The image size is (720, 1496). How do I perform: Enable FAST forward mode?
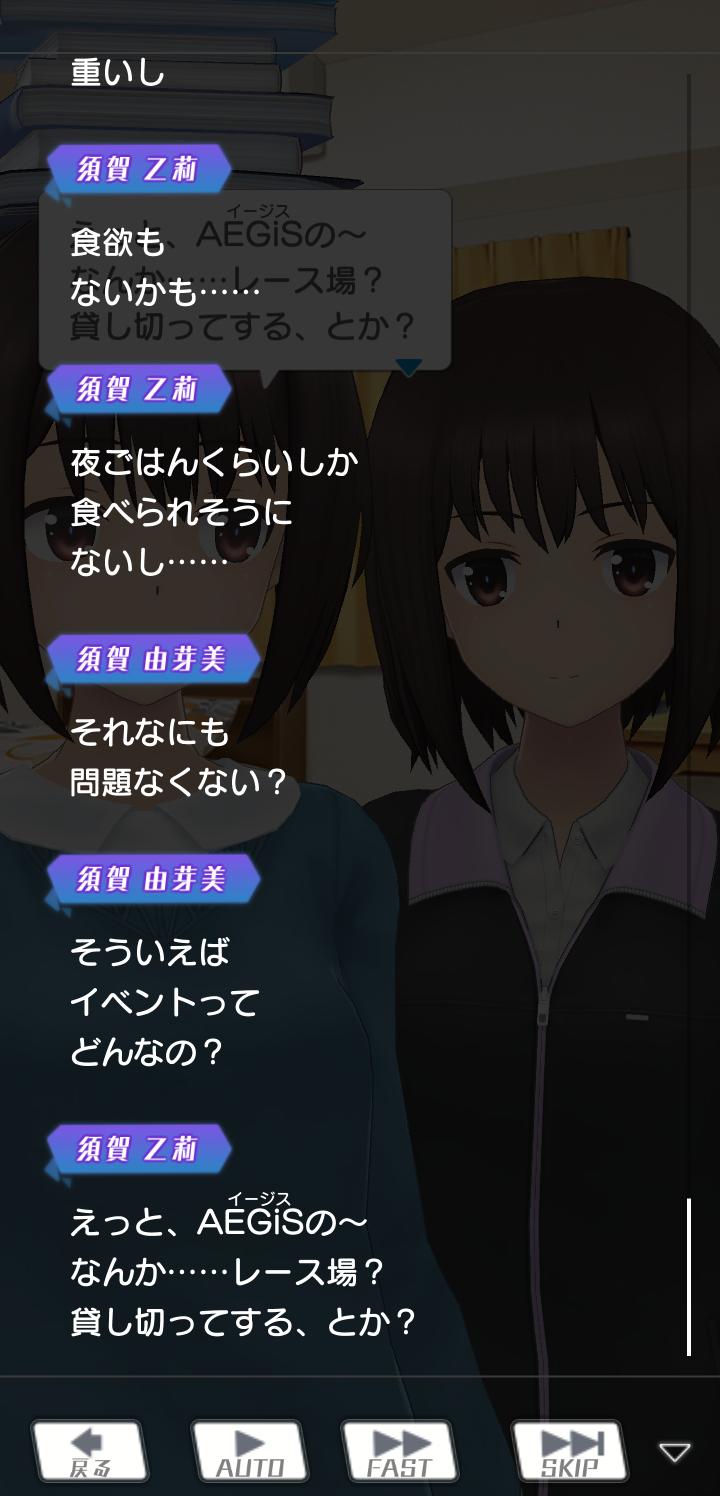(x=400, y=1451)
